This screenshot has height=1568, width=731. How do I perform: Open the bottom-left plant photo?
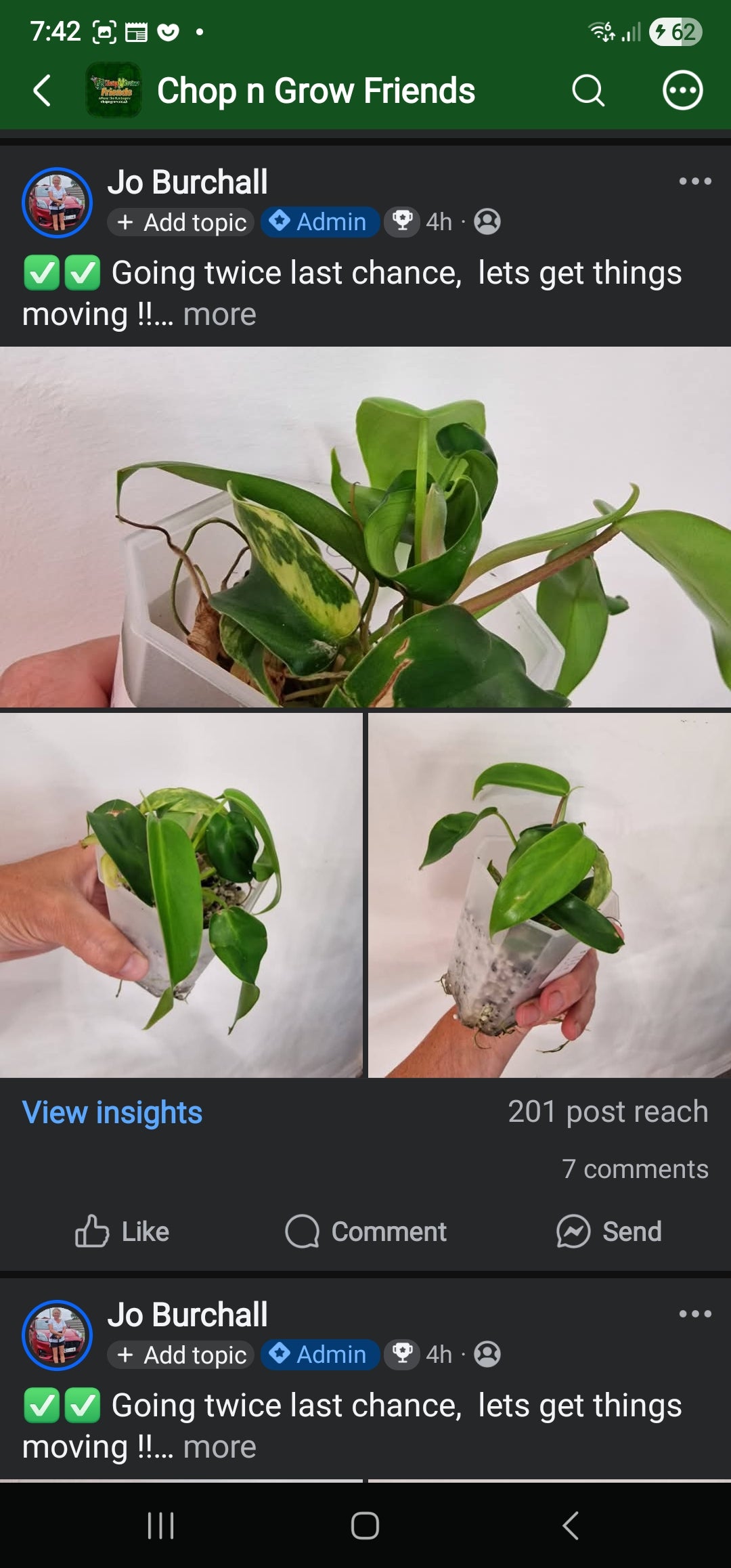pos(181,895)
